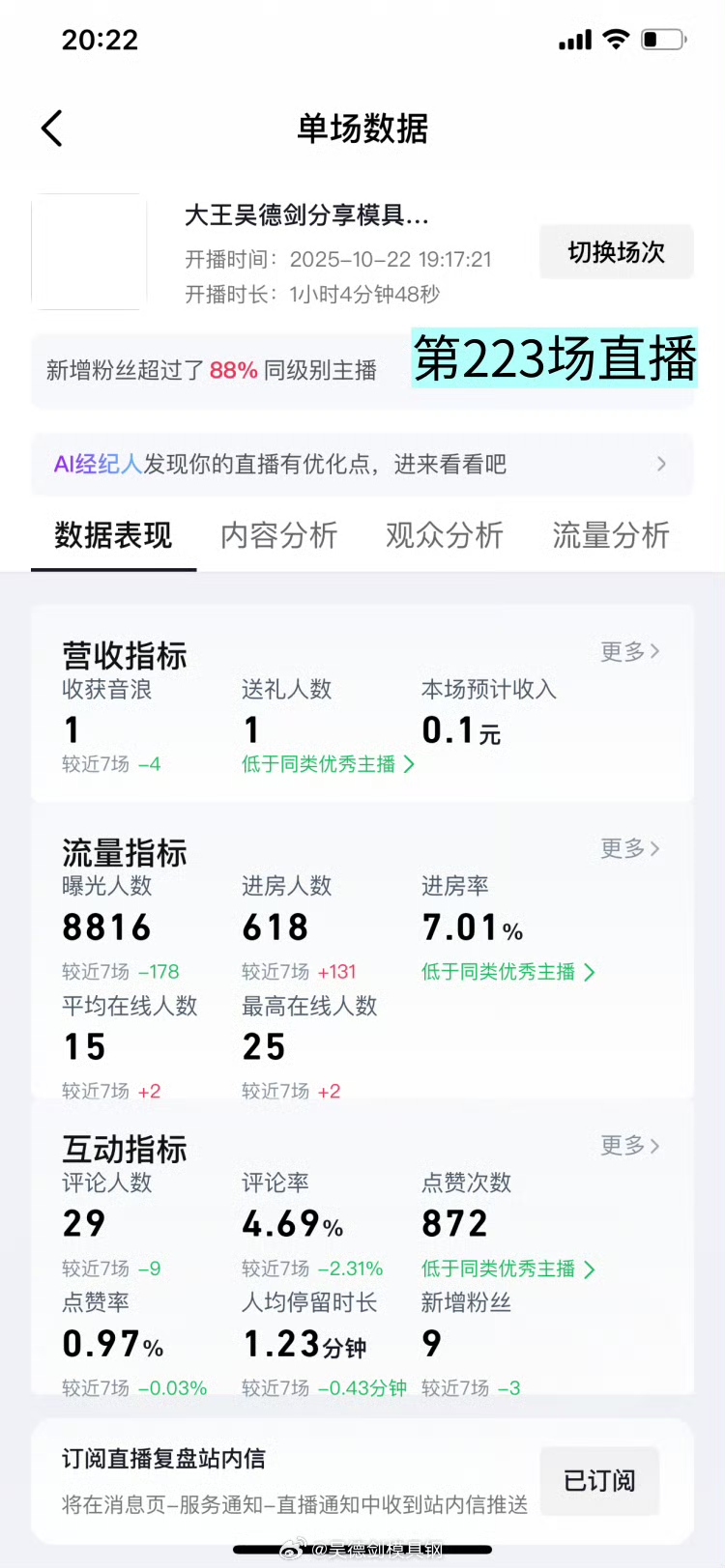The image size is (725, 1568).
Task: Tap the 切换场次 button
Action: point(616,252)
